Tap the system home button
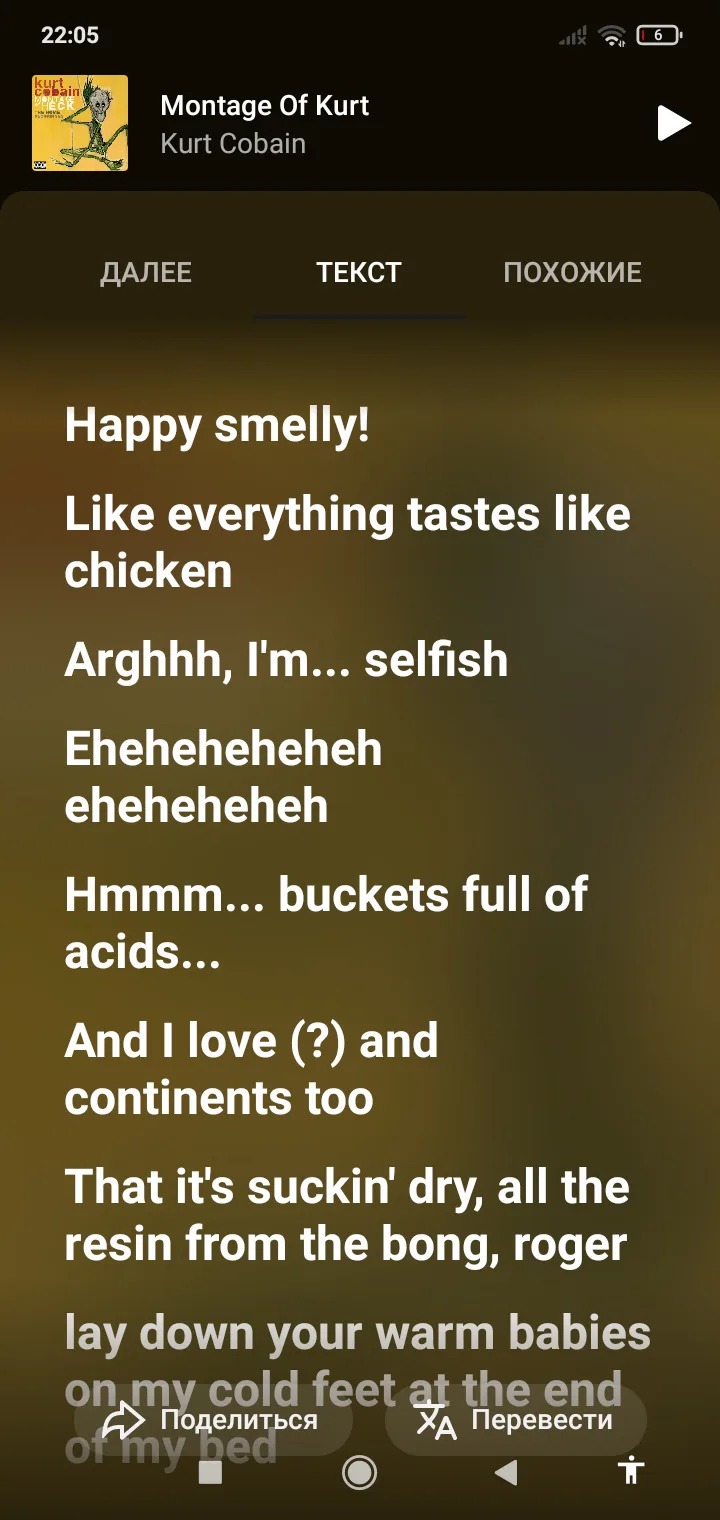This screenshot has width=720, height=1520. coord(359,1471)
